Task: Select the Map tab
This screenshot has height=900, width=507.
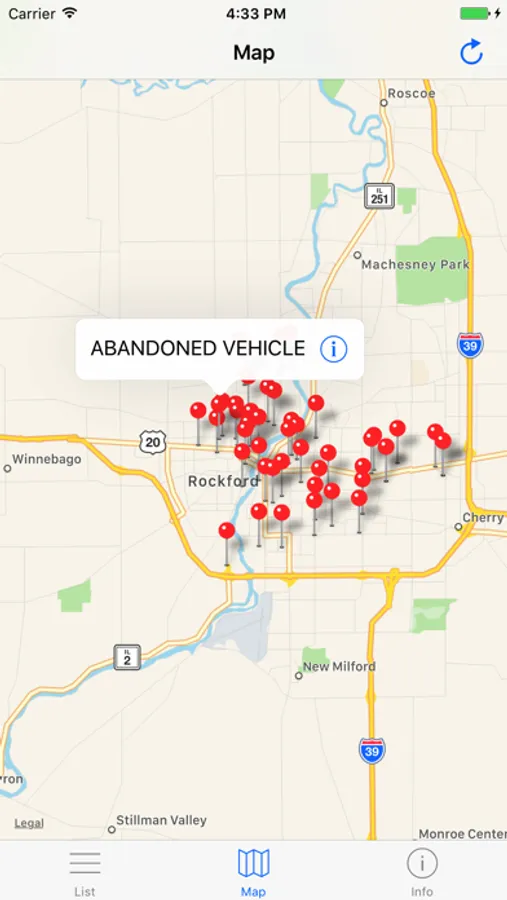Action: click(x=253, y=872)
